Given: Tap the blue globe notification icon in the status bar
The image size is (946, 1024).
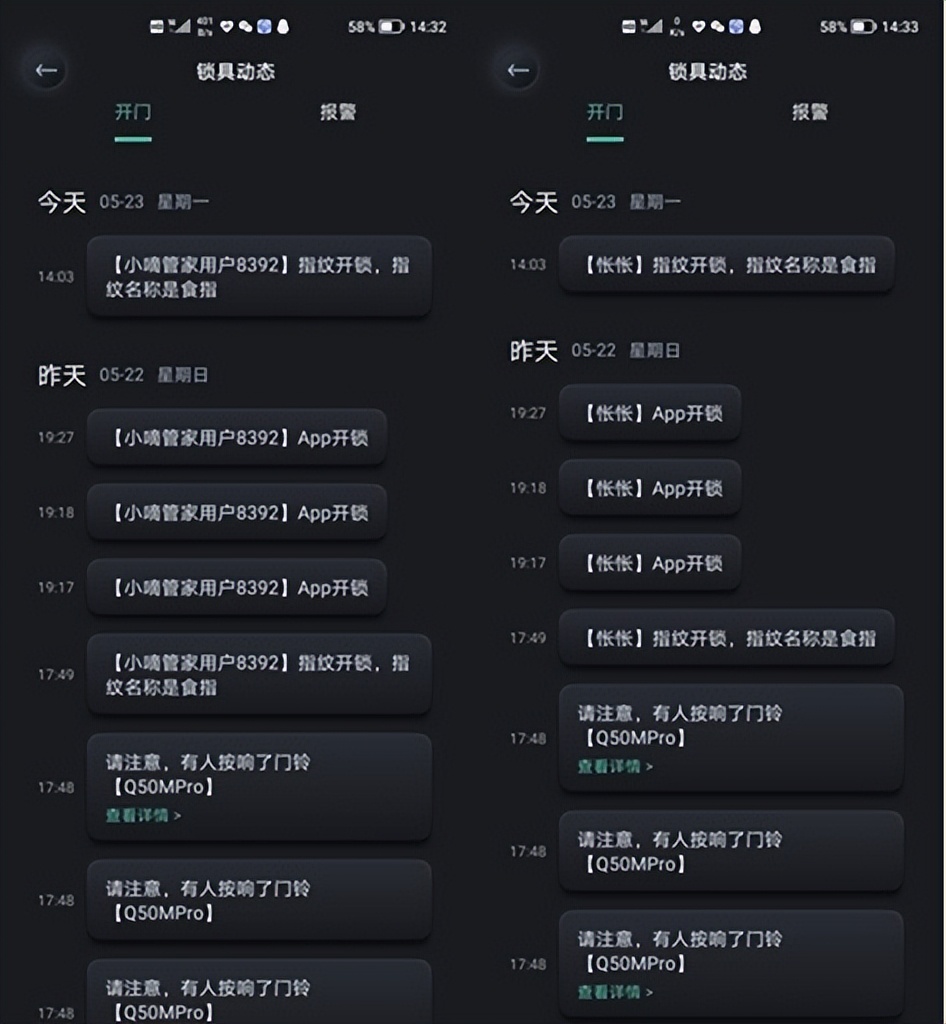Looking at the screenshot, I should 264,25.
